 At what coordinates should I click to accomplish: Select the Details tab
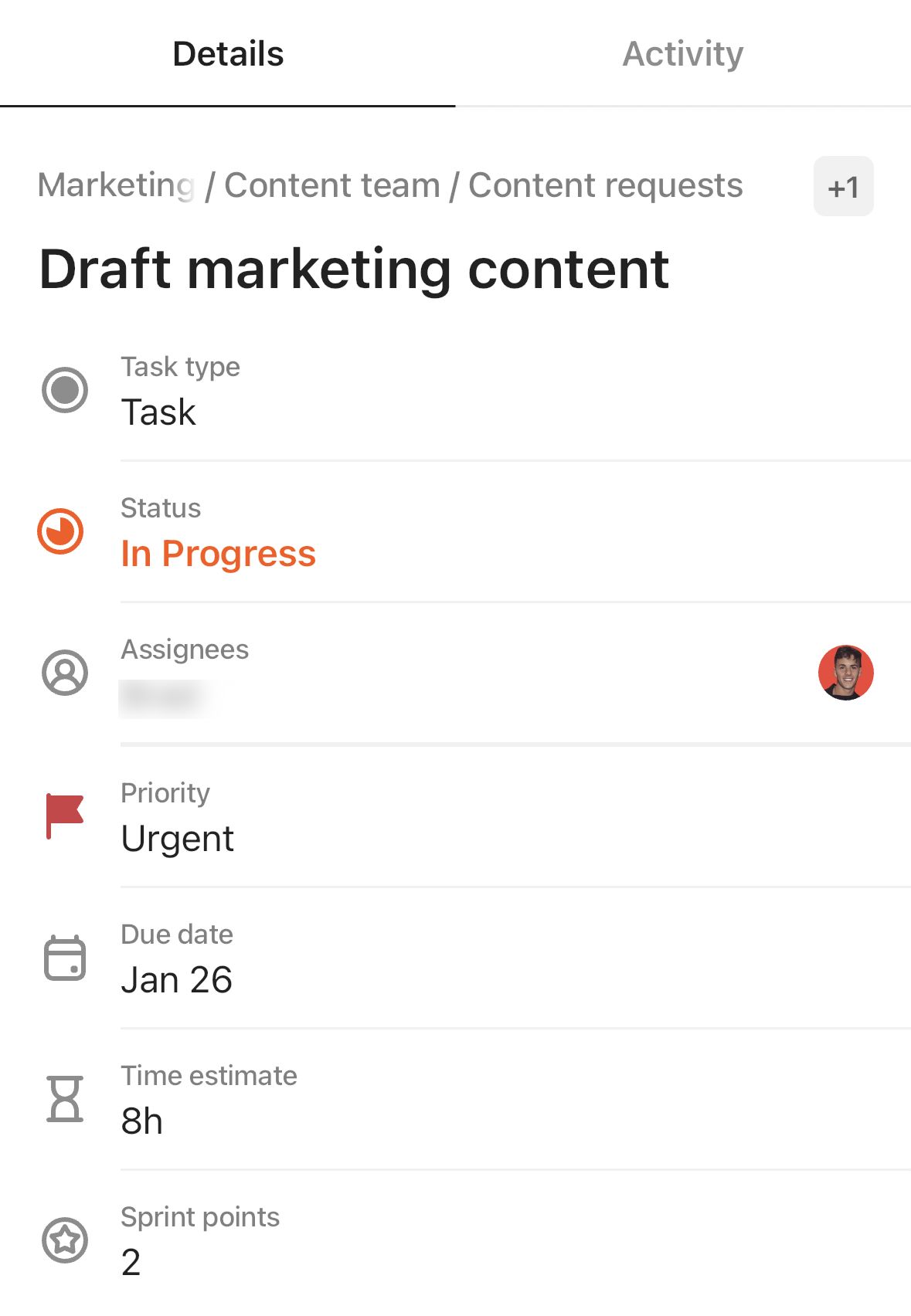coord(228,54)
